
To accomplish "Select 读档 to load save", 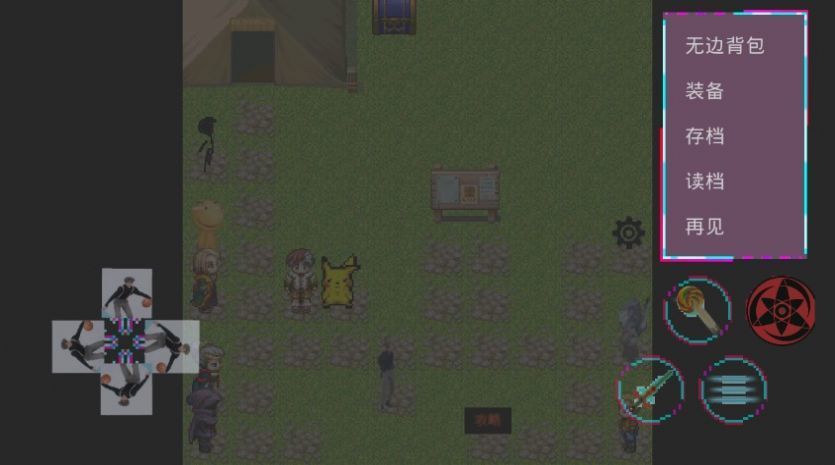I will (704, 181).
